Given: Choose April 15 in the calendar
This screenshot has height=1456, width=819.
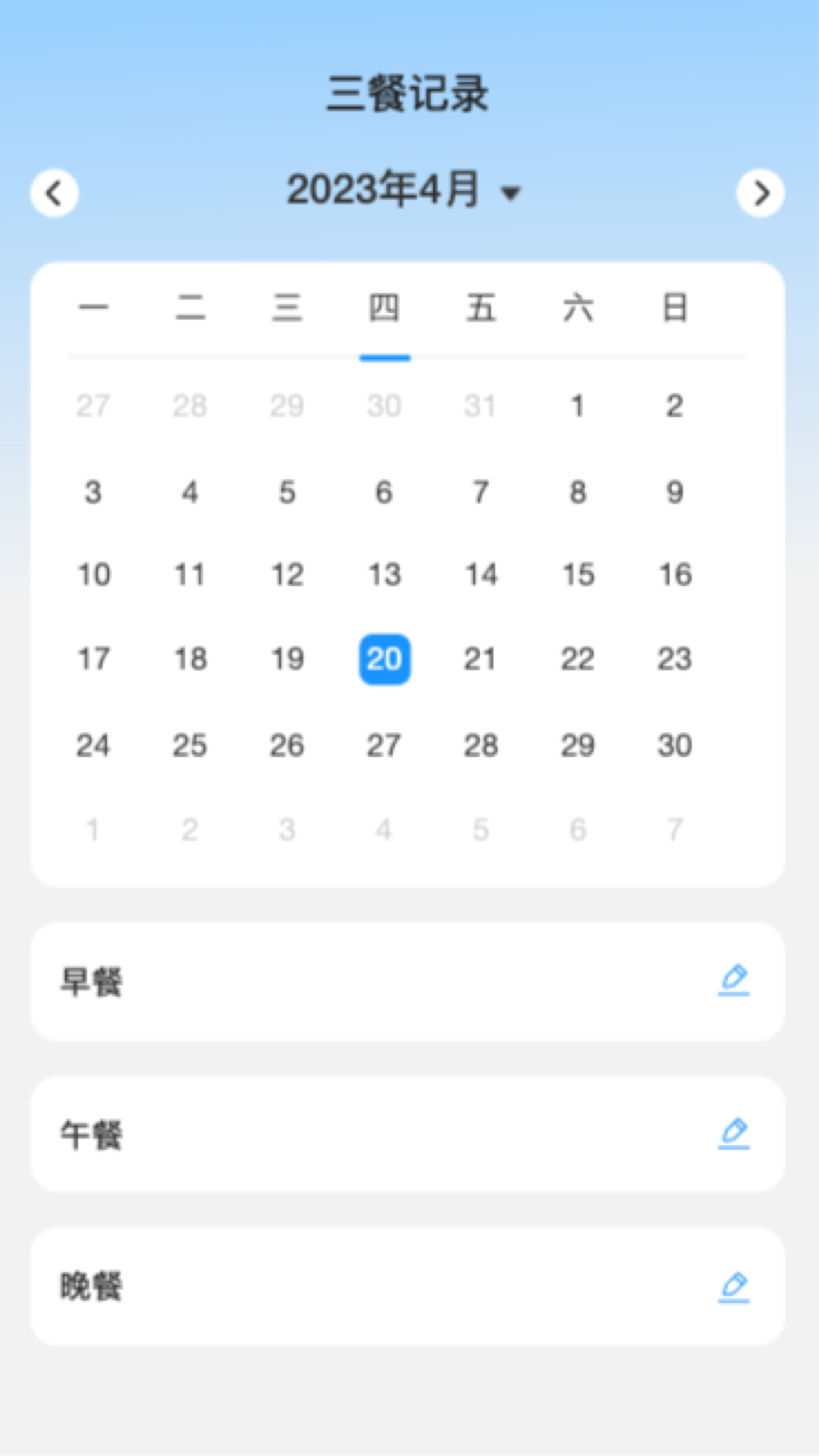Looking at the screenshot, I should pos(578,575).
